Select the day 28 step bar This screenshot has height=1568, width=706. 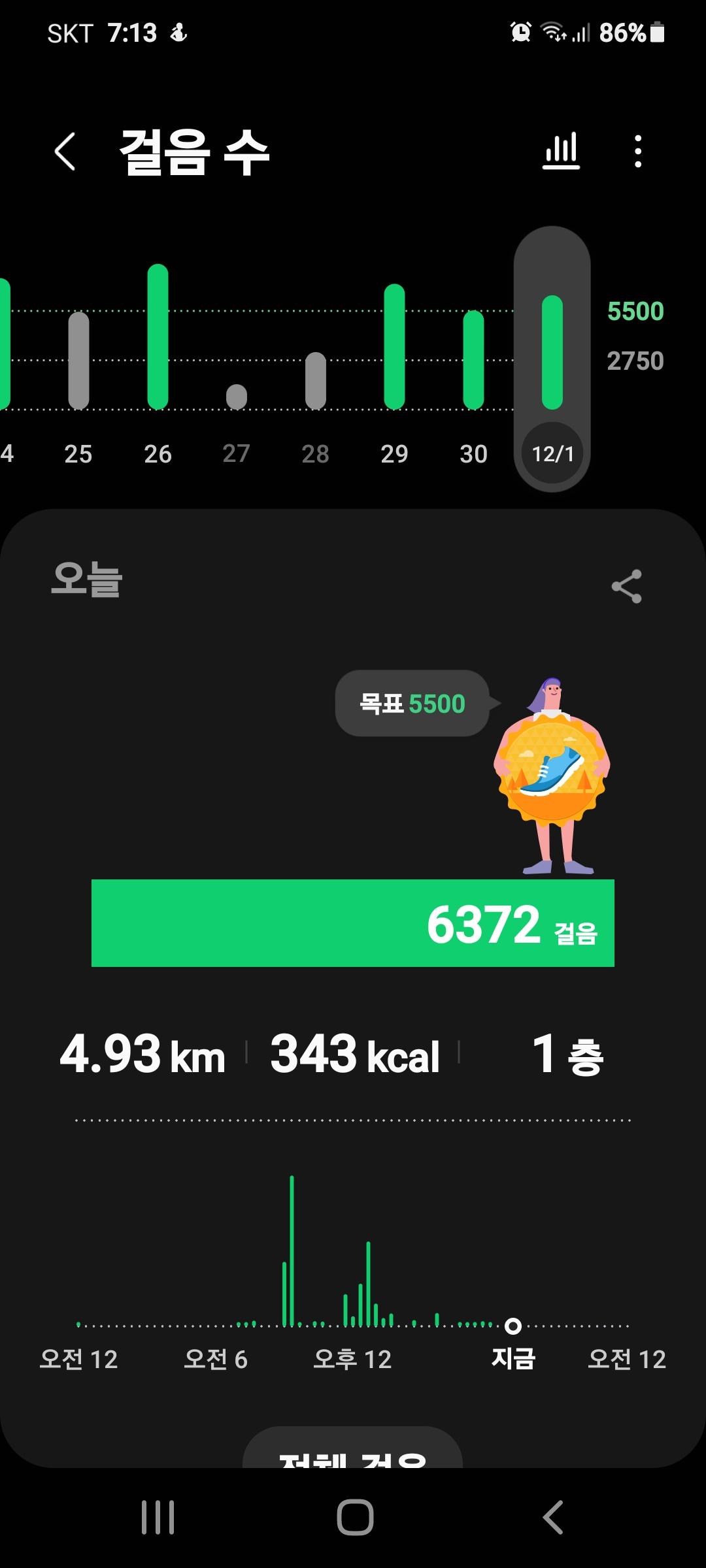tap(315, 380)
